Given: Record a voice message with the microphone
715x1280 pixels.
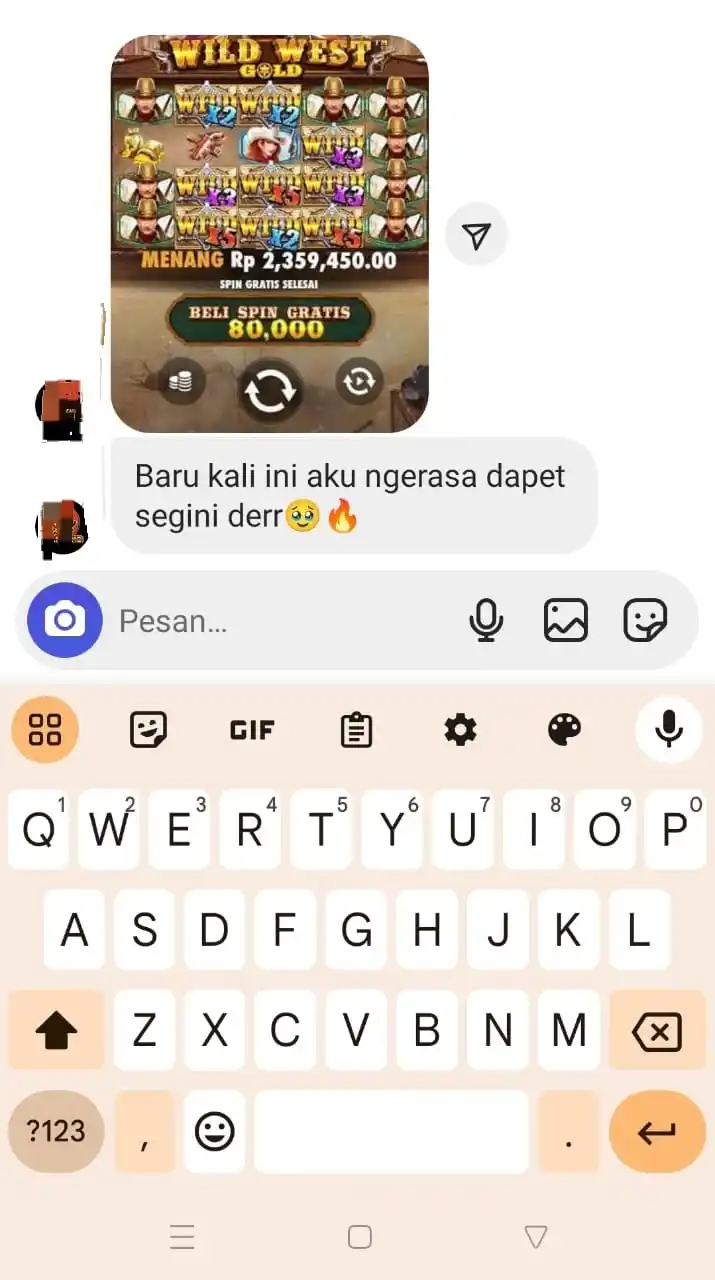Looking at the screenshot, I should click(x=486, y=621).
